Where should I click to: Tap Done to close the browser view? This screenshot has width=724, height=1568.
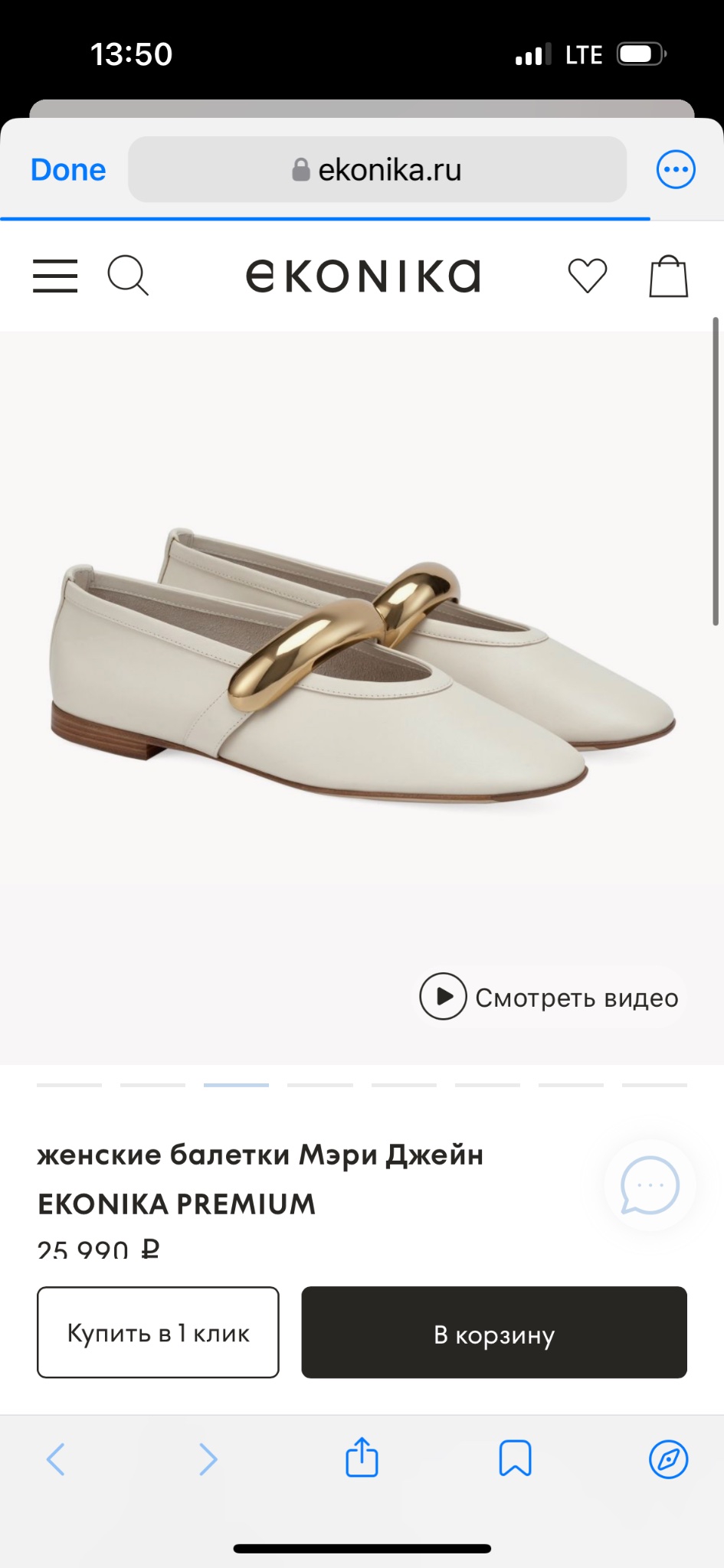tap(68, 170)
